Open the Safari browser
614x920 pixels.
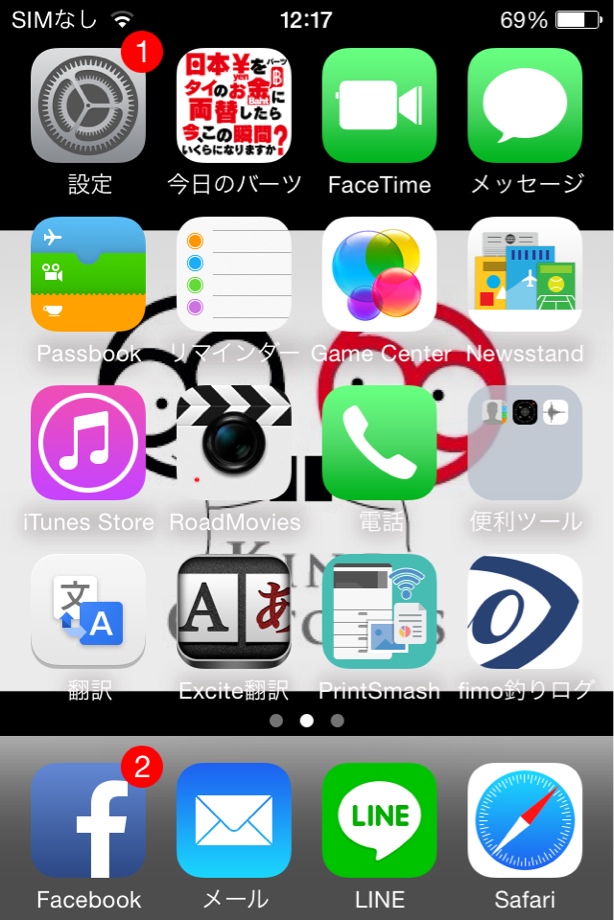[x=525, y=820]
